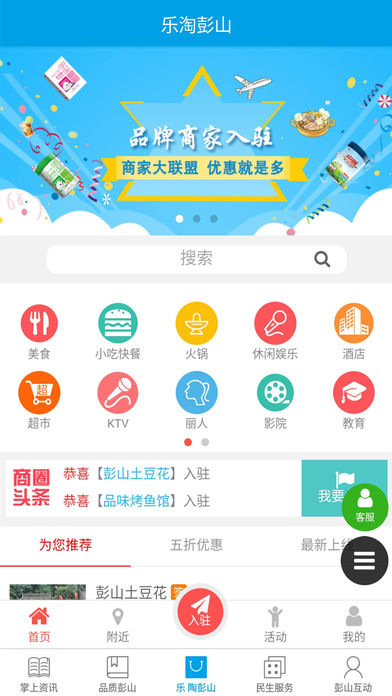Viewport: 392px width, 696px height.
Task: Go to the 活动 tab
Action: coord(275,626)
